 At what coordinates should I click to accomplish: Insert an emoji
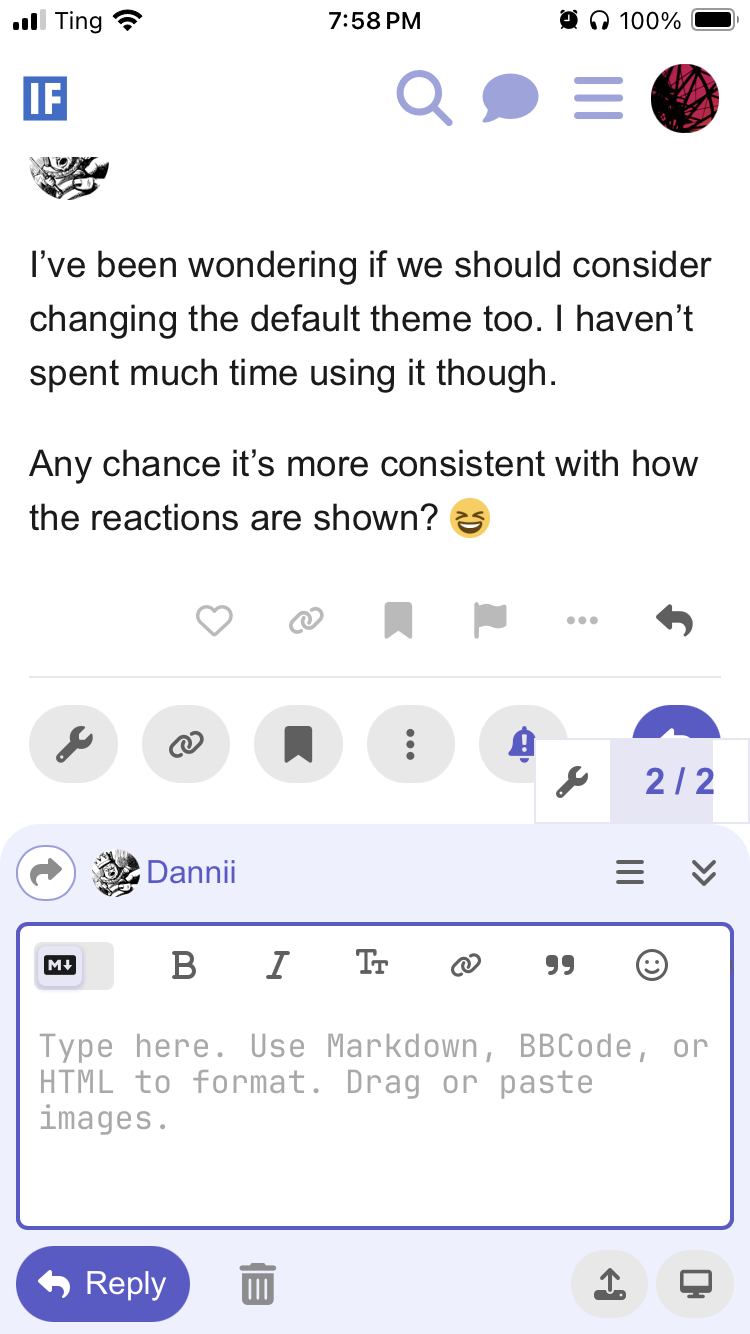tap(652, 965)
